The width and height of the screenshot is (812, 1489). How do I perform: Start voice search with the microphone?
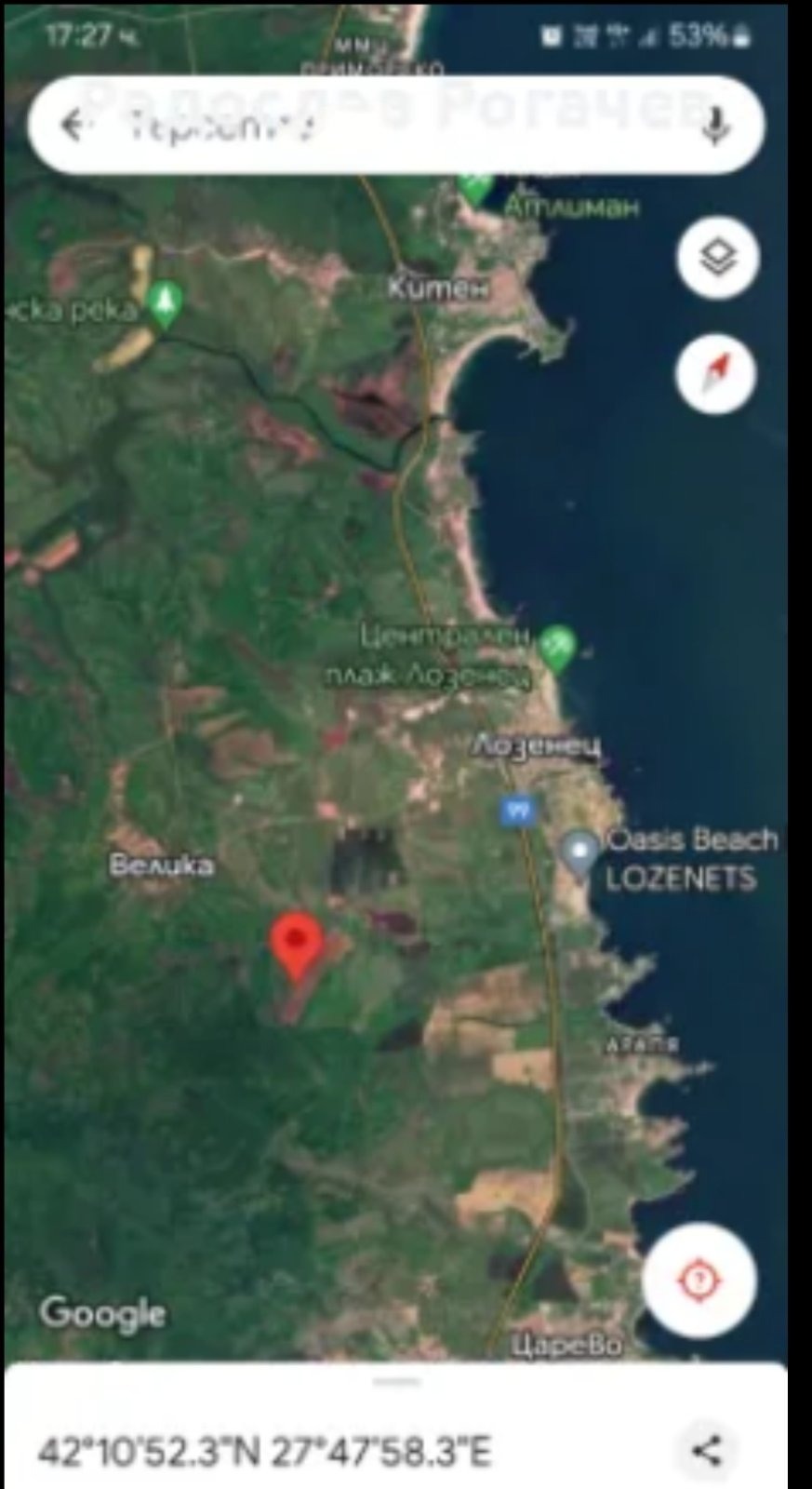(714, 126)
